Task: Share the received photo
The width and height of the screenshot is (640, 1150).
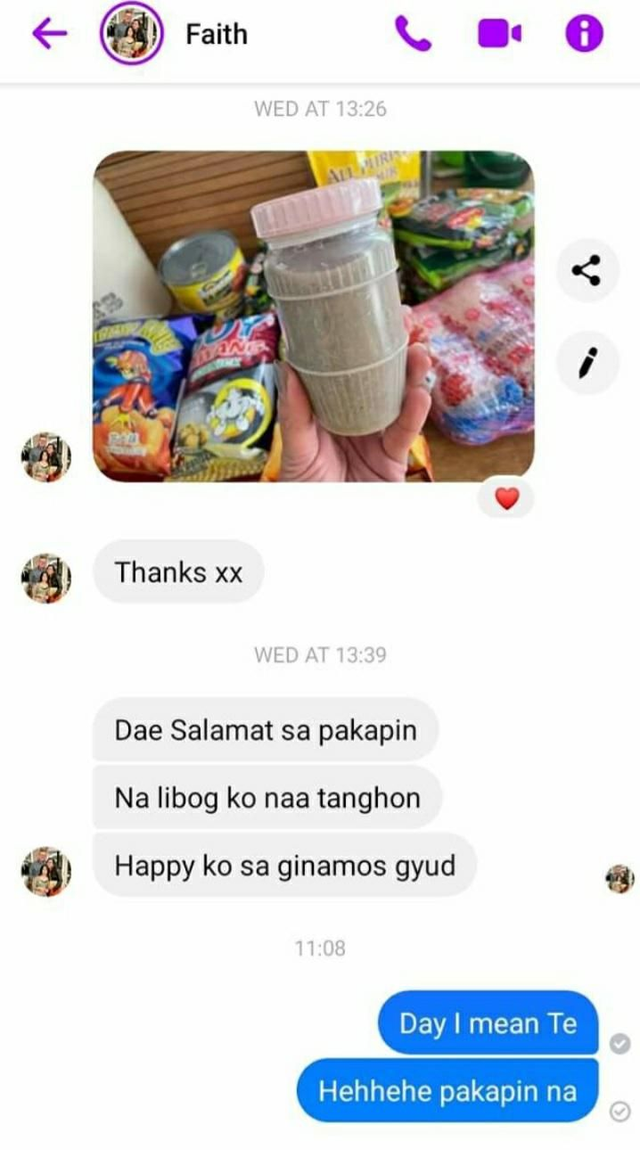Action: (587, 270)
